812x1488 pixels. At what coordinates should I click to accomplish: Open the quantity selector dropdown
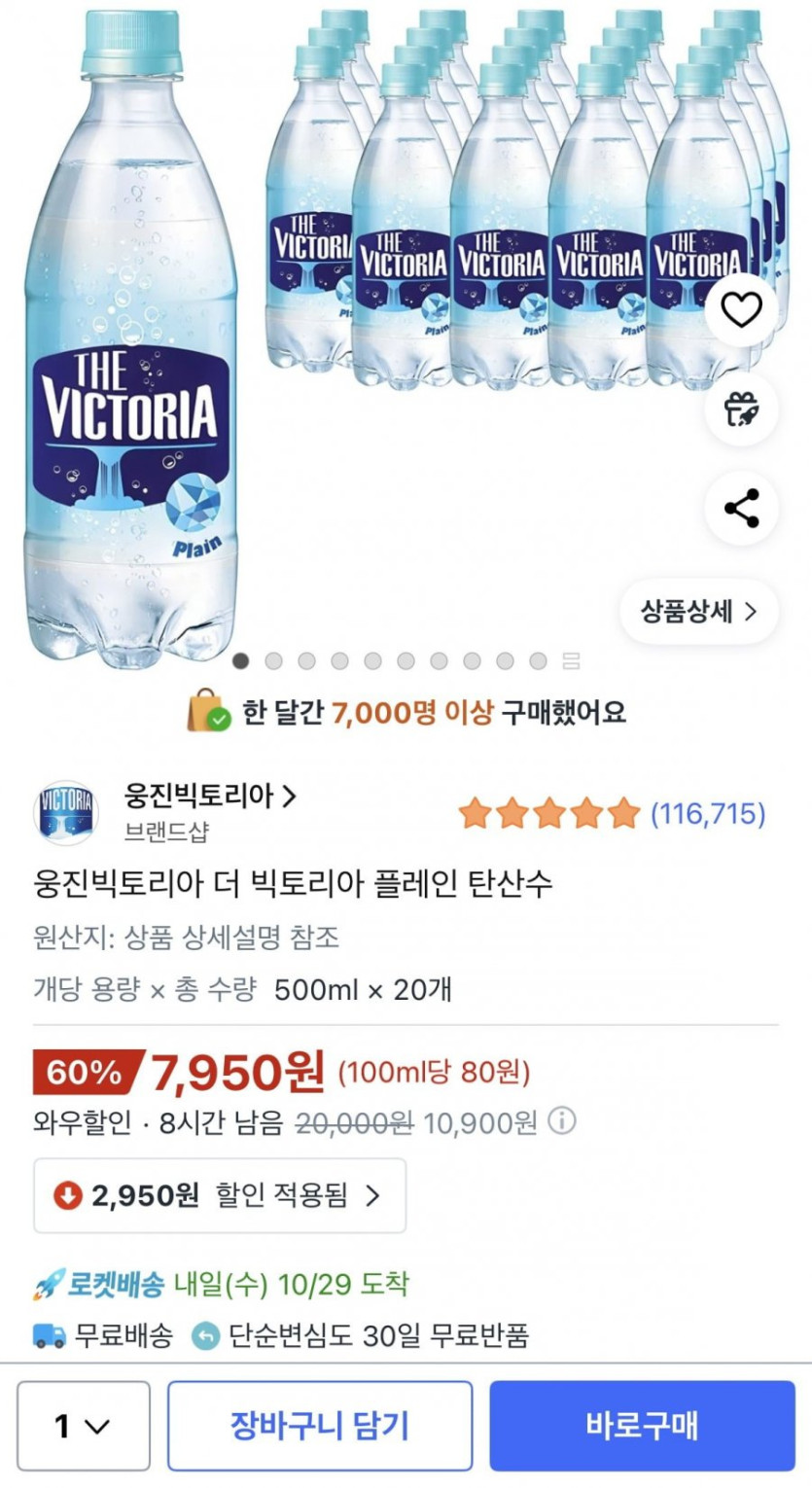(x=84, y=1426)
